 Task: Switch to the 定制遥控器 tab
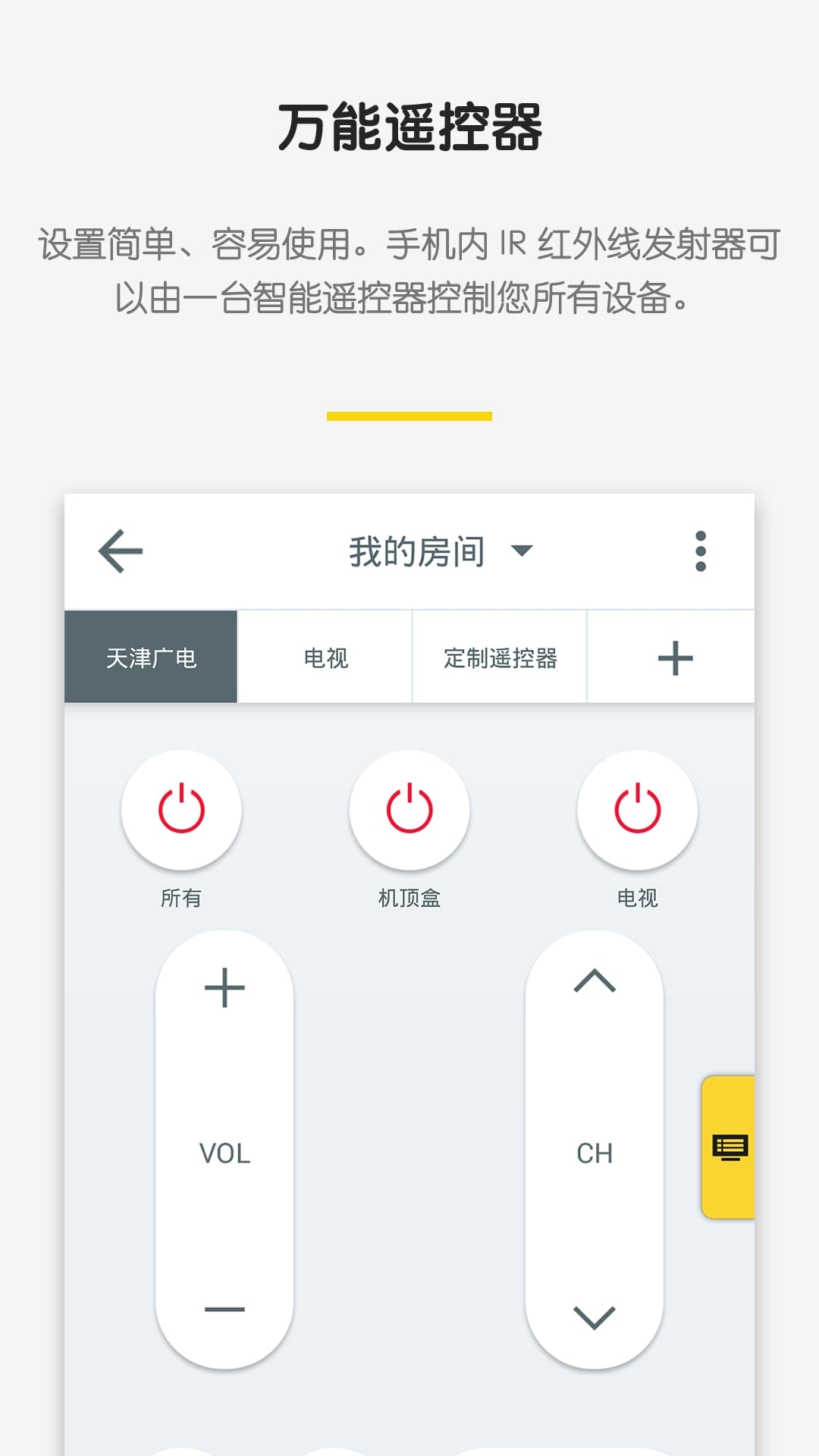coord(499,659)
